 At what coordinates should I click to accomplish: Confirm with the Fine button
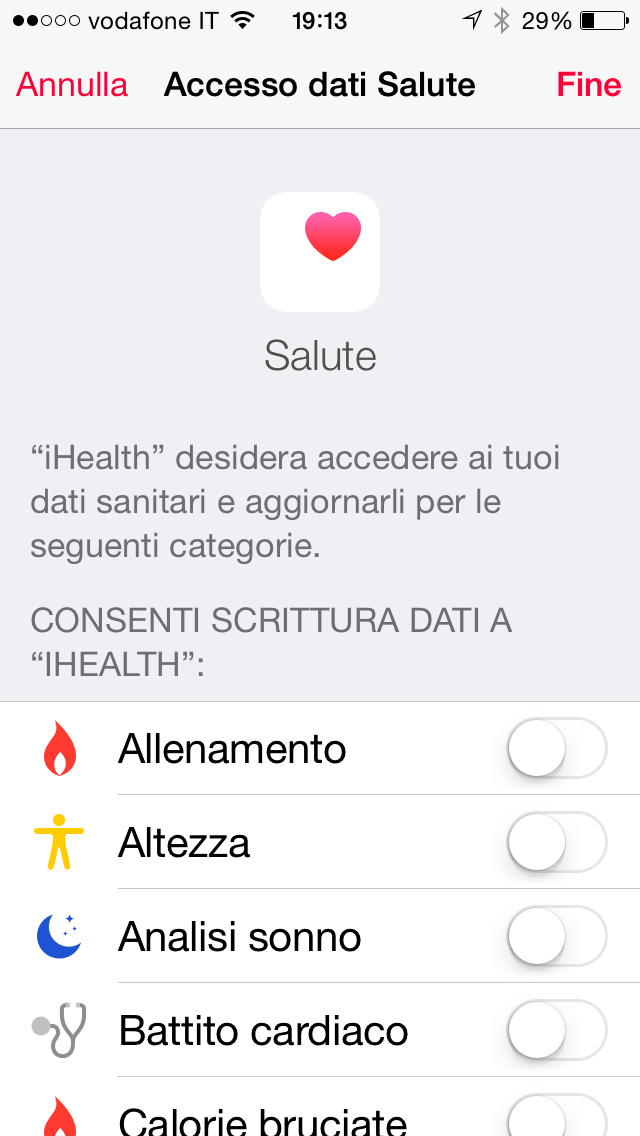point(589,85)
